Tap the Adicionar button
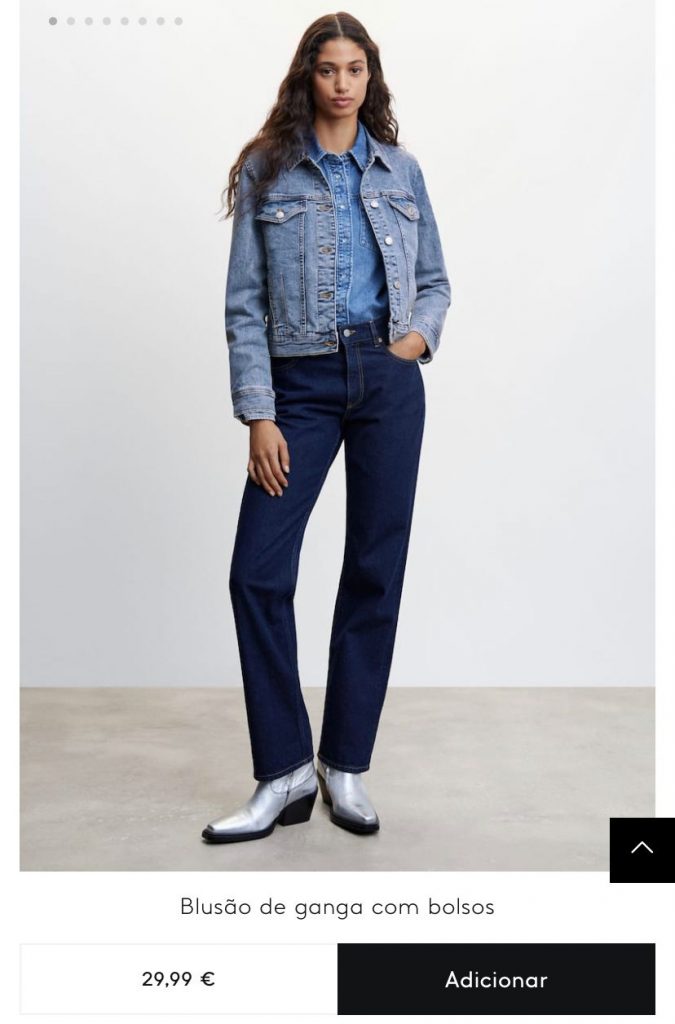This screenshot has height=1024, width=675. [x=496, y=979]
